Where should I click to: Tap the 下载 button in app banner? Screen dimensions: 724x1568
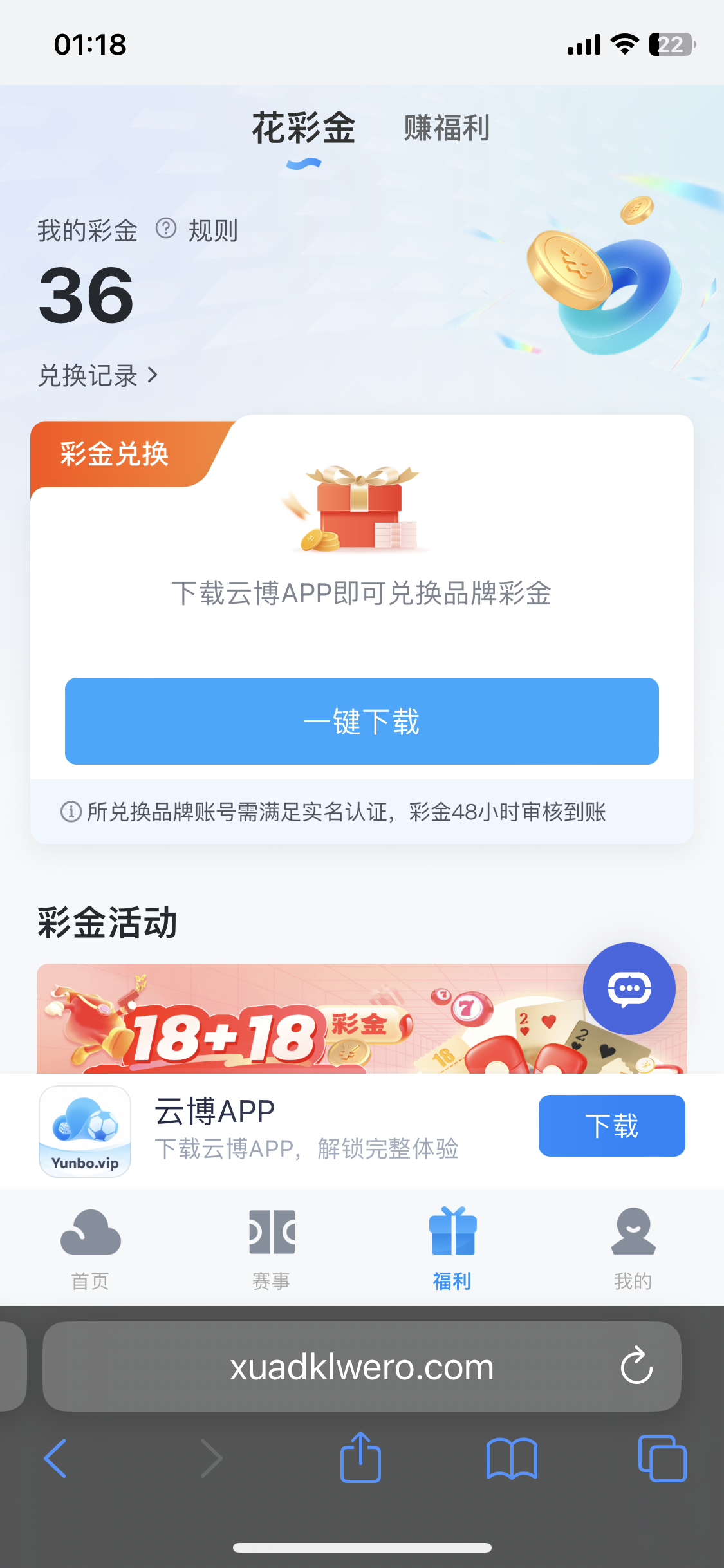(611, 1125)
